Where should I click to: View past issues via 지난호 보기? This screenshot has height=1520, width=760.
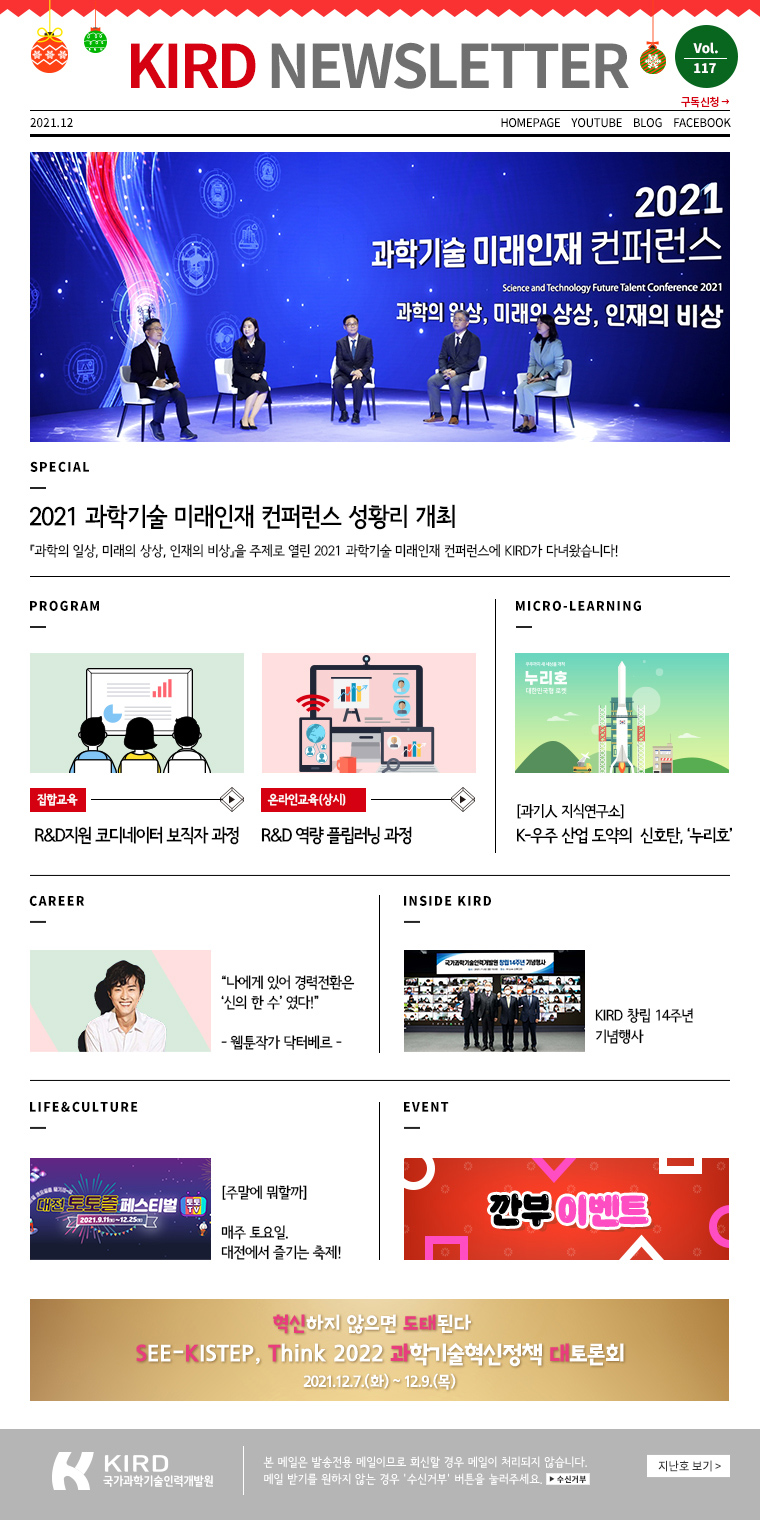tap(688, 1466)
